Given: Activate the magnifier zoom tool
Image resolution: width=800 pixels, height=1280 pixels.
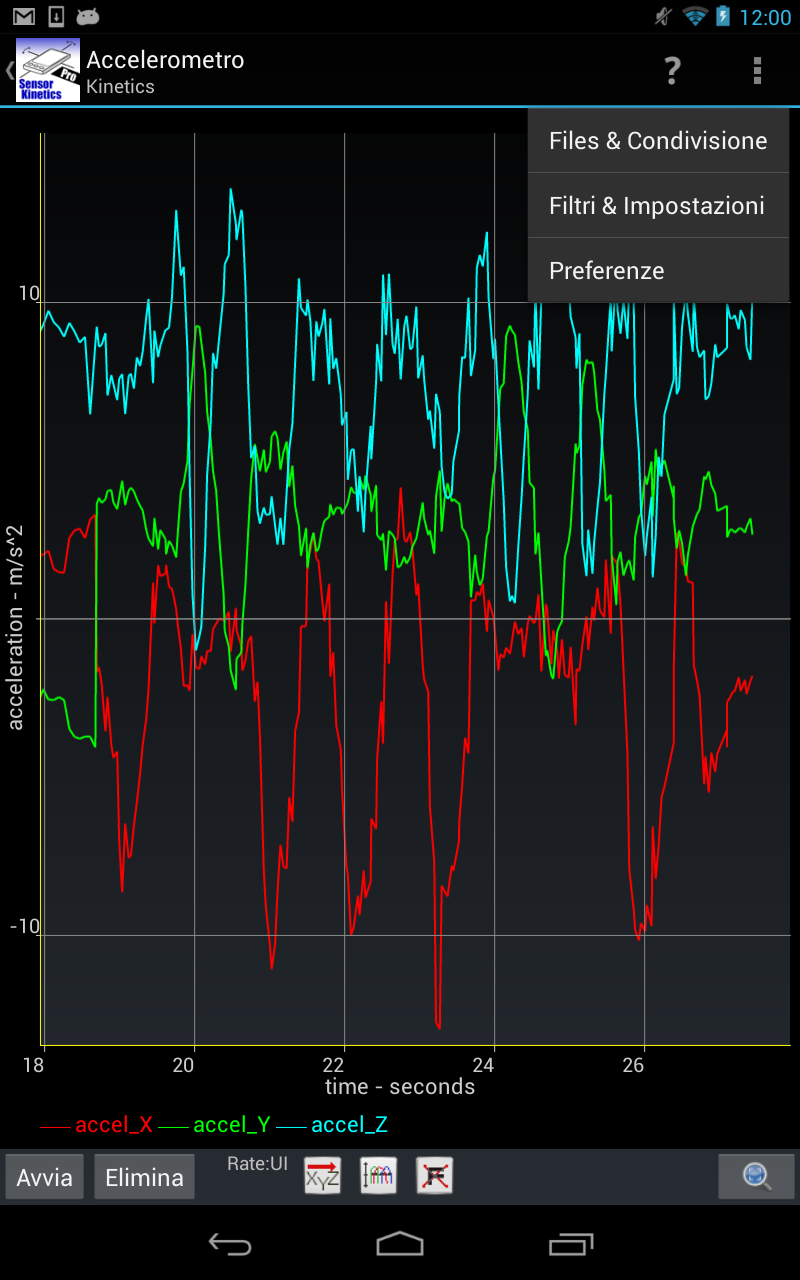Looking at the screenshot, I should tap(758, 1176).
